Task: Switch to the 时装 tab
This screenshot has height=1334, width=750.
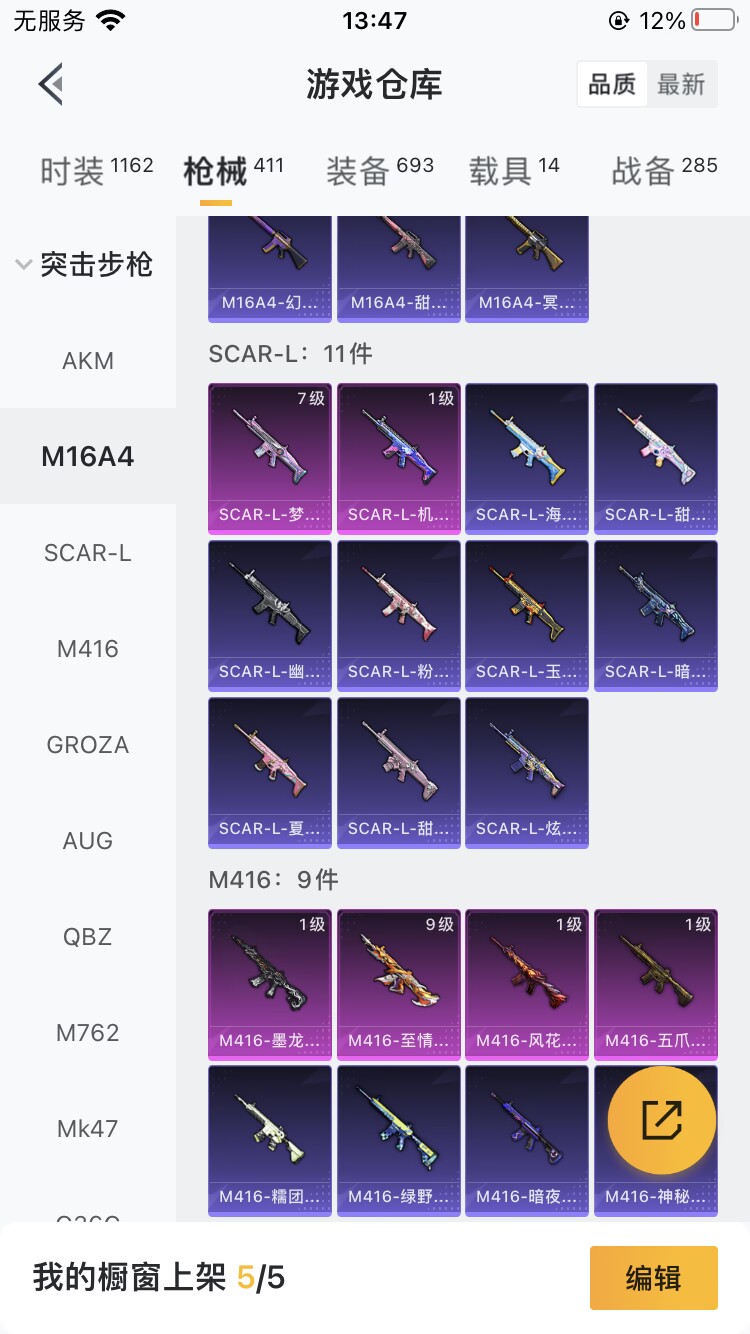Action: pyautogui.click(x=96, y=170)
